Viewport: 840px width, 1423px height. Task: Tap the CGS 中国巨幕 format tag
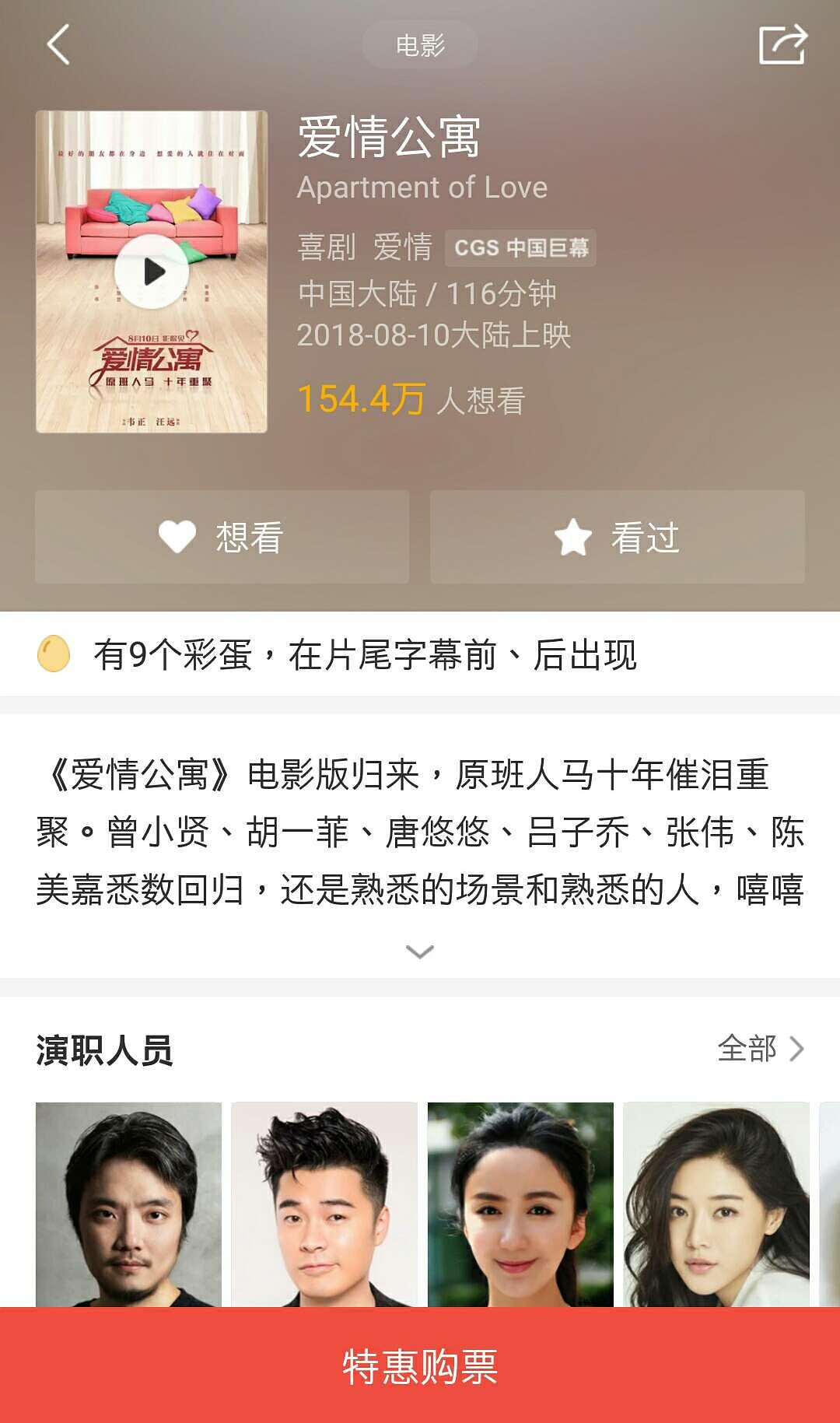520,248
